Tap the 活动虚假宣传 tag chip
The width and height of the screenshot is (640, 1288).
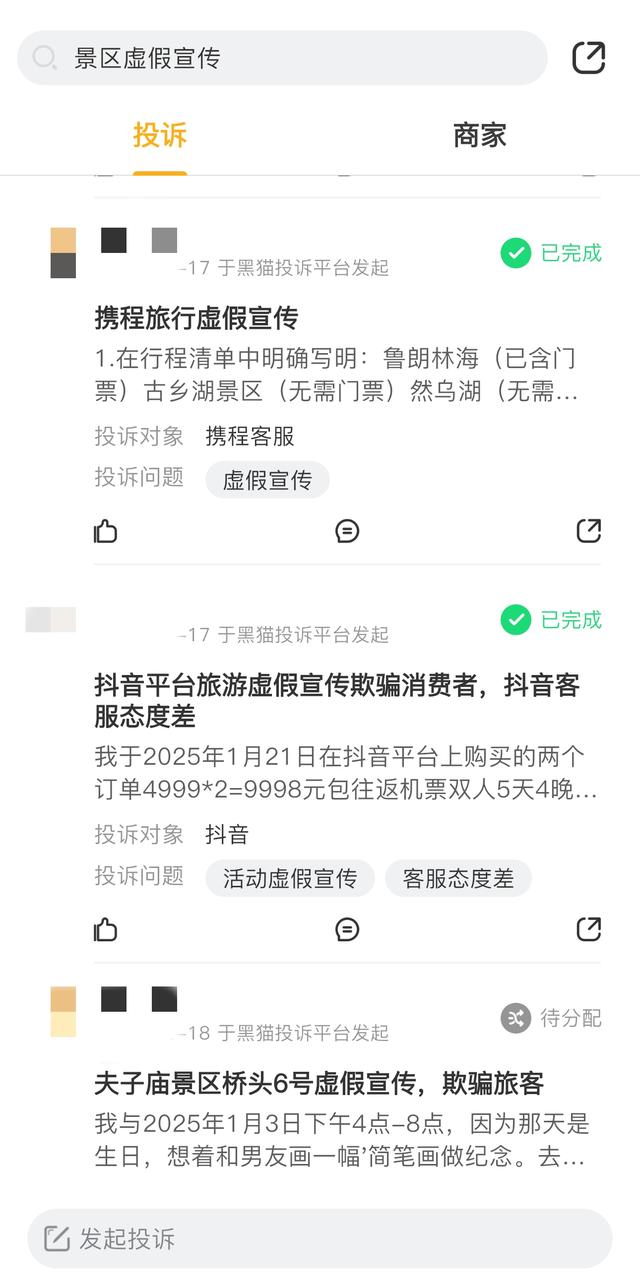pos(290,879)
